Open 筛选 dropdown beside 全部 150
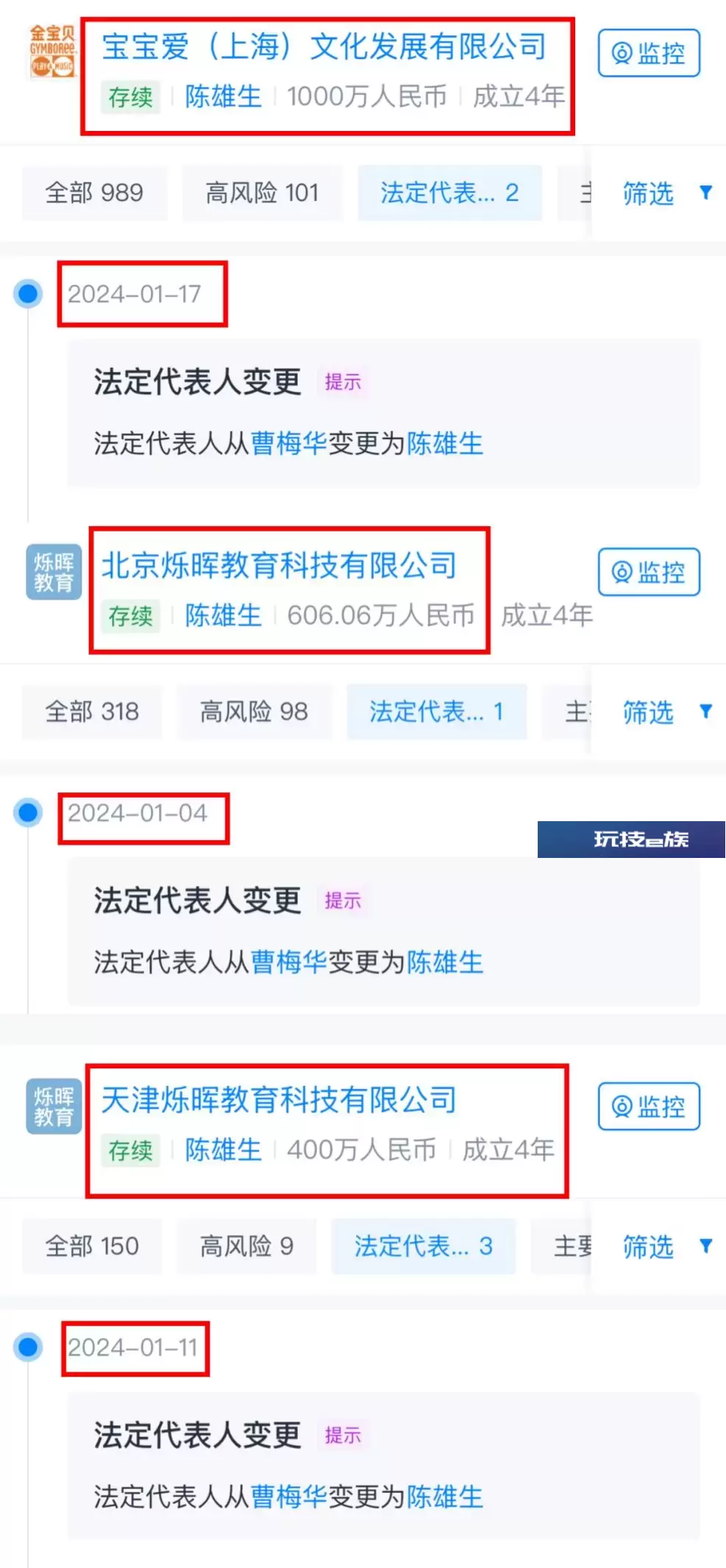The image size is (726, 1568). click(x=666, y=1246)
